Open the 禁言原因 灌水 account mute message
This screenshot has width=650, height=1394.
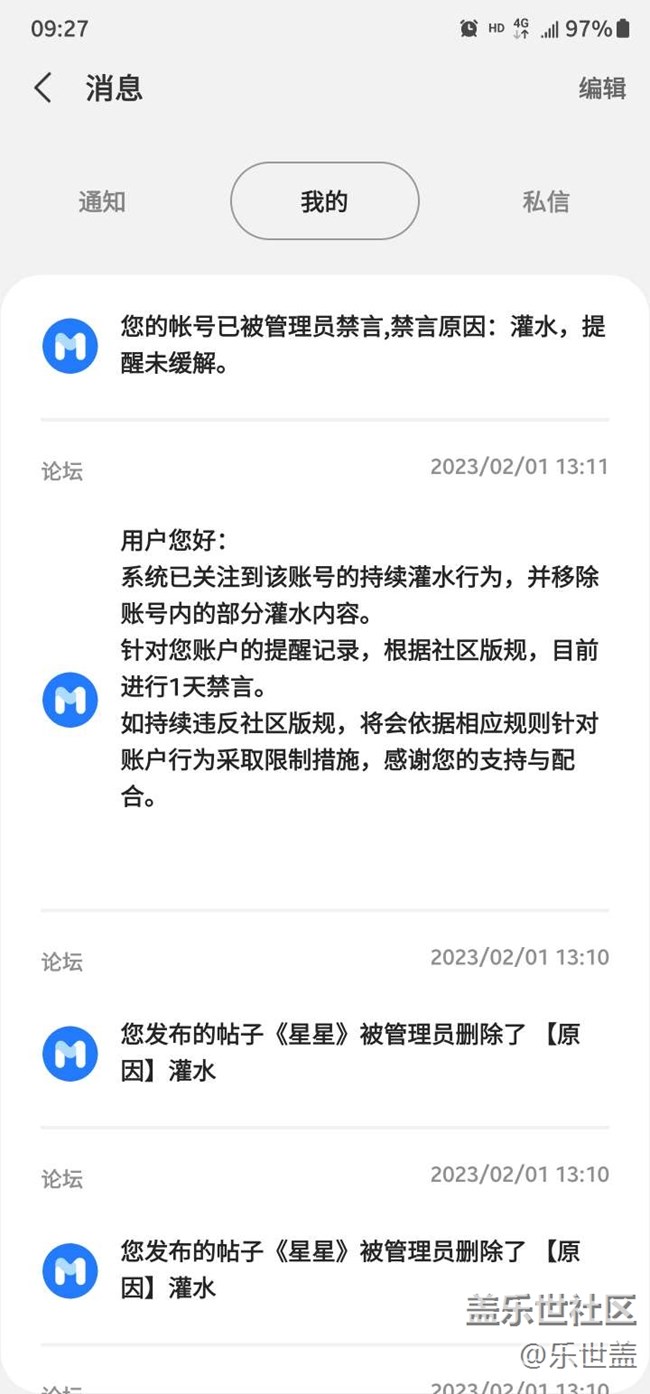(x=325, y=346)
